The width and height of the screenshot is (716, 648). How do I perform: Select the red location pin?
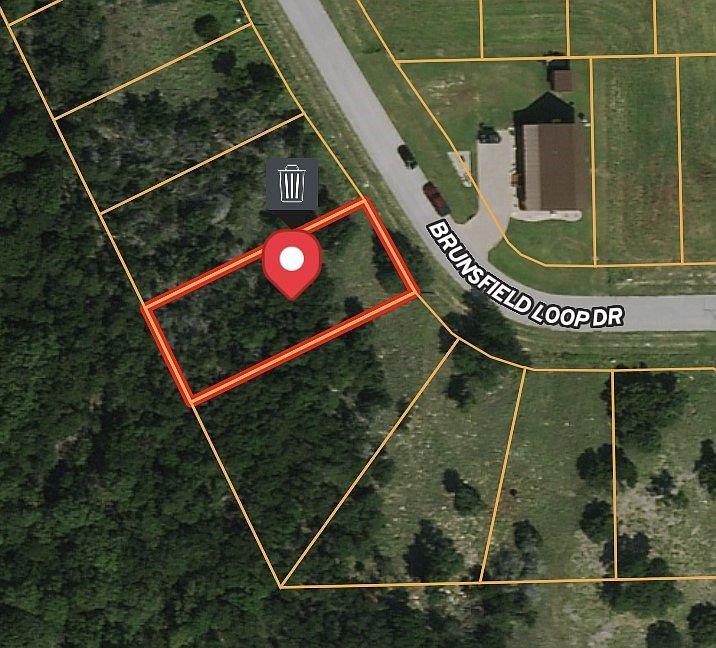291,262
